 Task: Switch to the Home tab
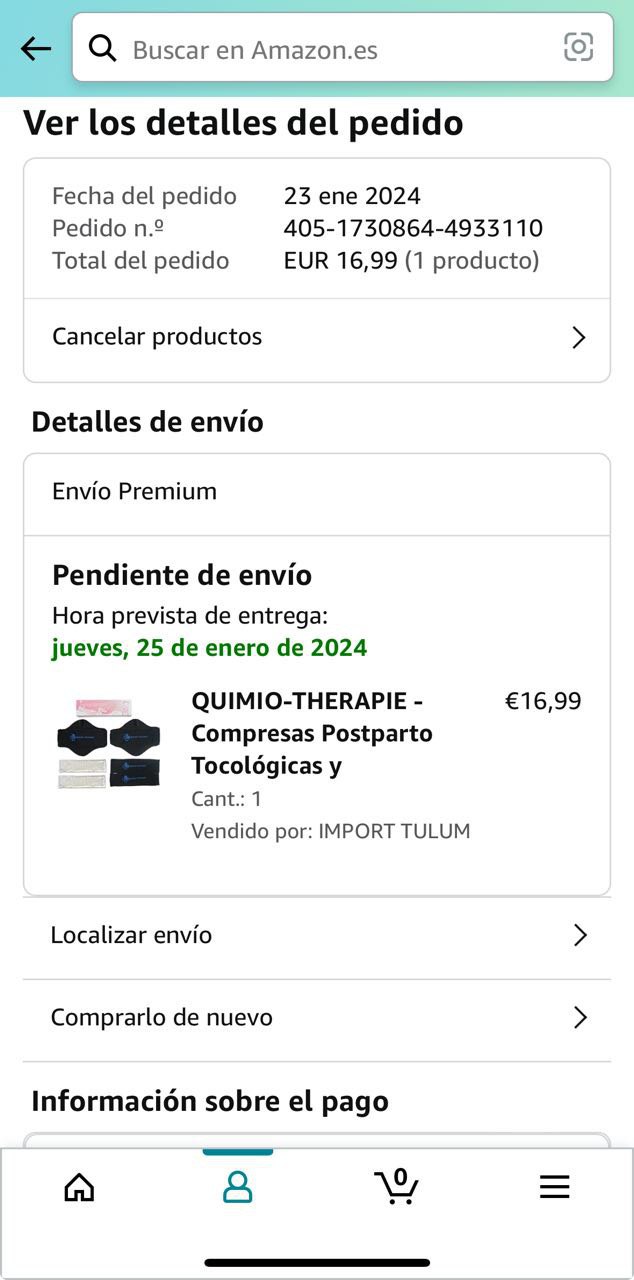[79, 1187]
